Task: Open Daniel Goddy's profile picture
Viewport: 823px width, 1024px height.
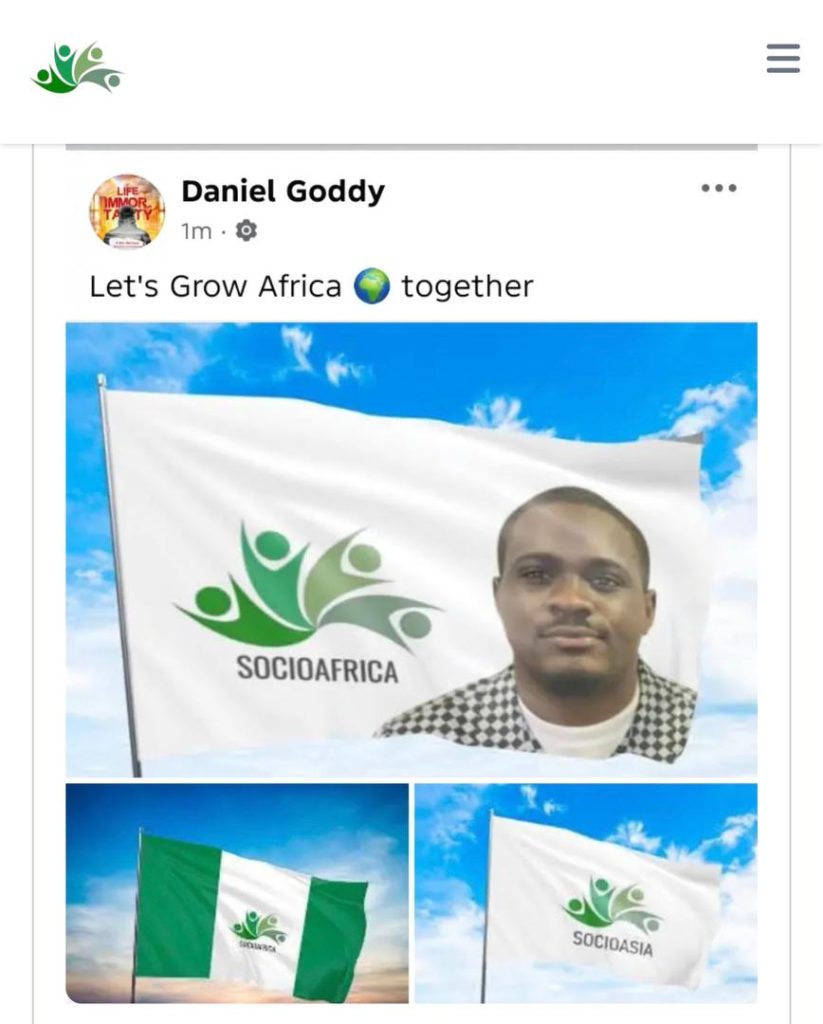Action: coord(127,211)
